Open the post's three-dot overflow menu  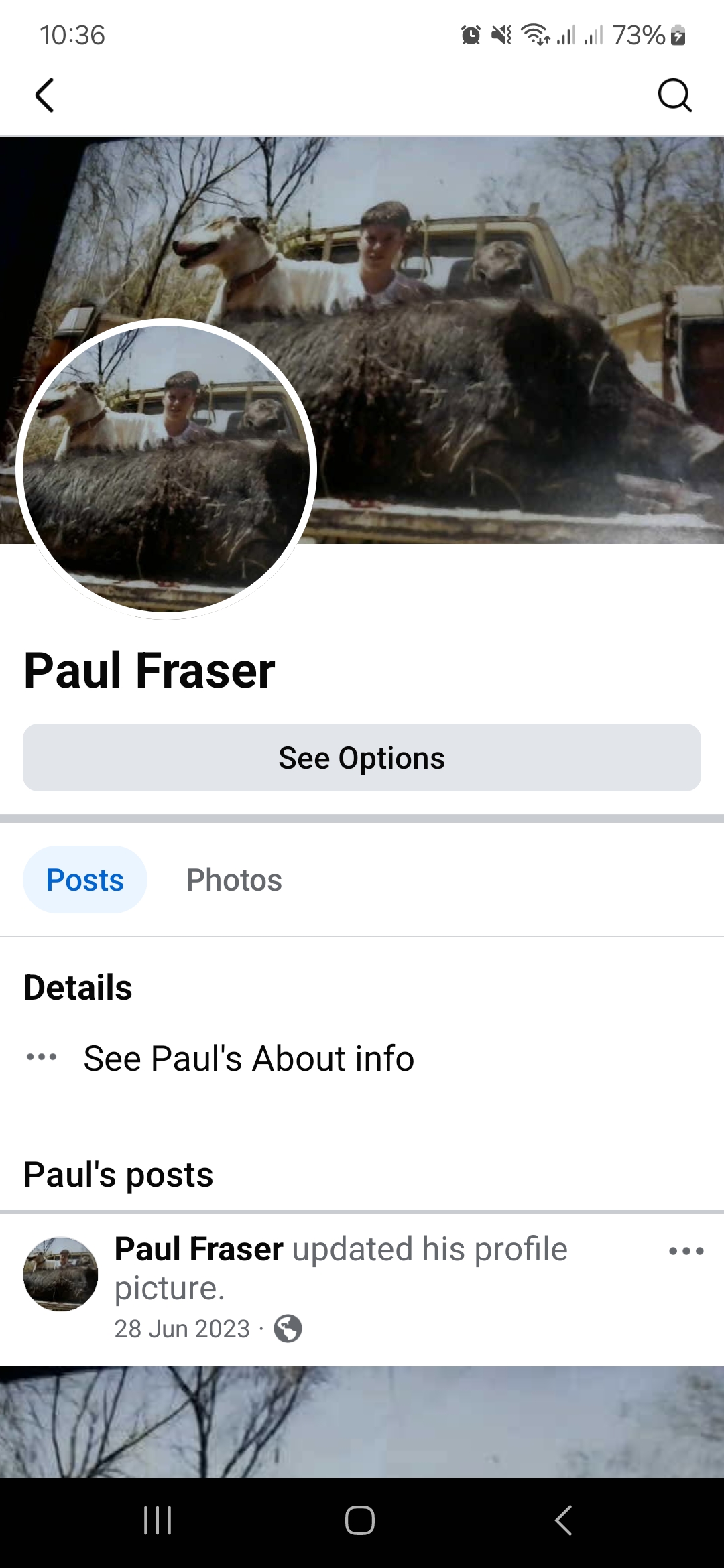(x=686, y=1251)
